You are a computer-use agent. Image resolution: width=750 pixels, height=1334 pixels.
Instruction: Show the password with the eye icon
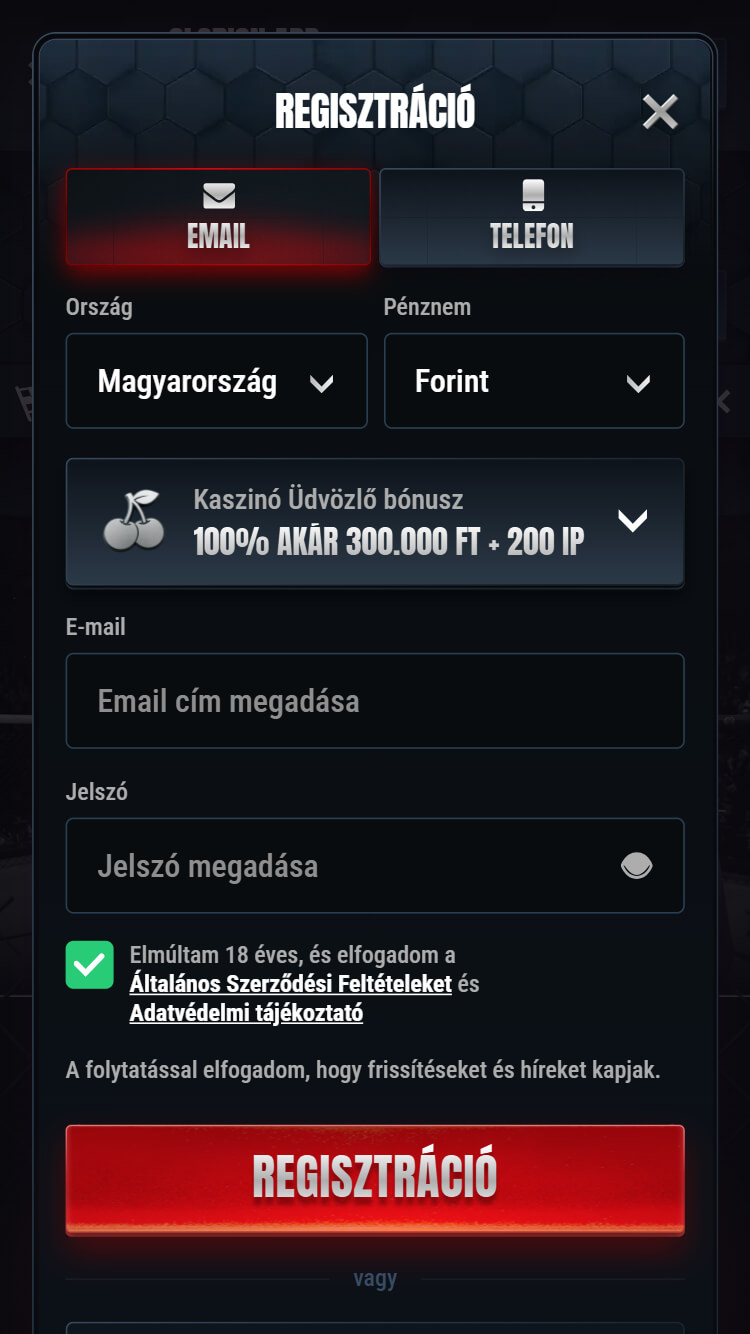[x=636, y=866]
